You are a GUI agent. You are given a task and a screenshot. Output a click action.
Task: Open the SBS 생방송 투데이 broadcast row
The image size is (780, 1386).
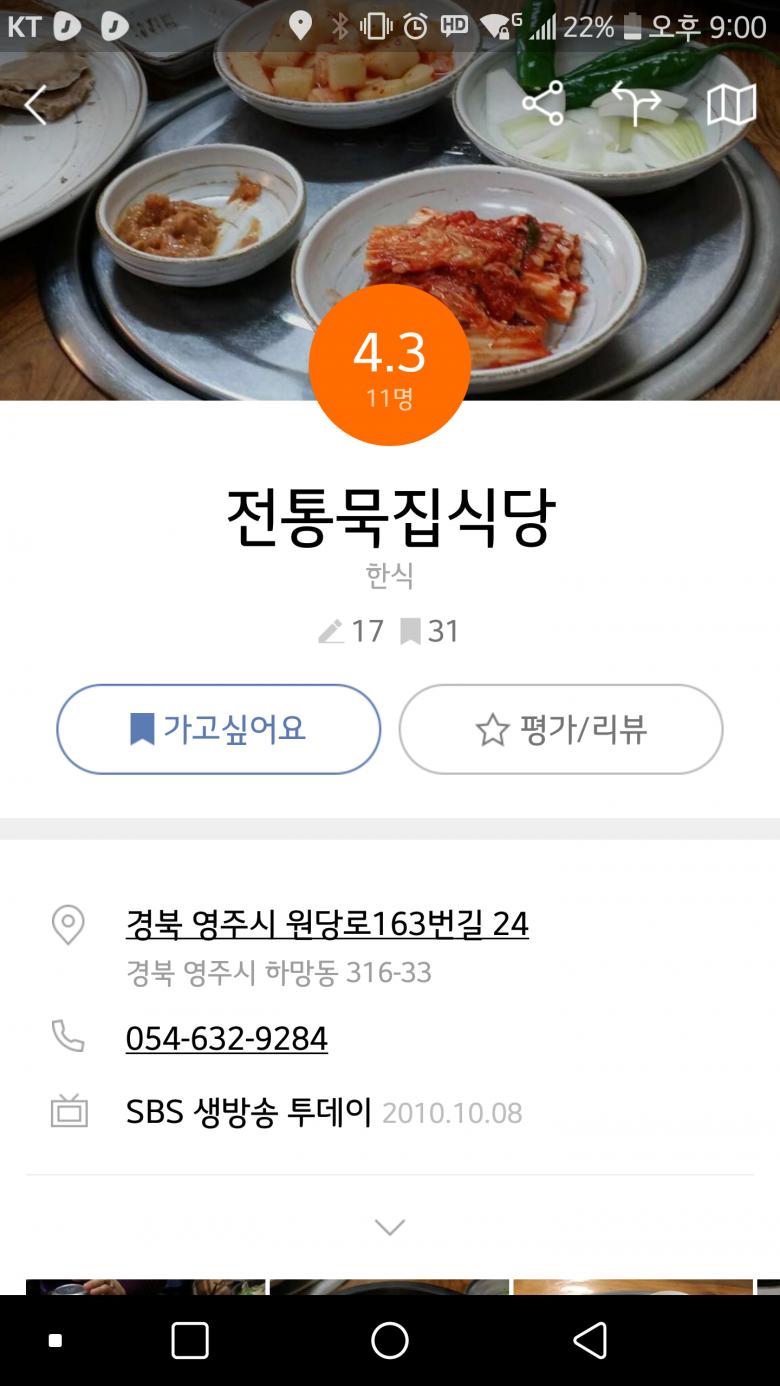coord(249,1112)
